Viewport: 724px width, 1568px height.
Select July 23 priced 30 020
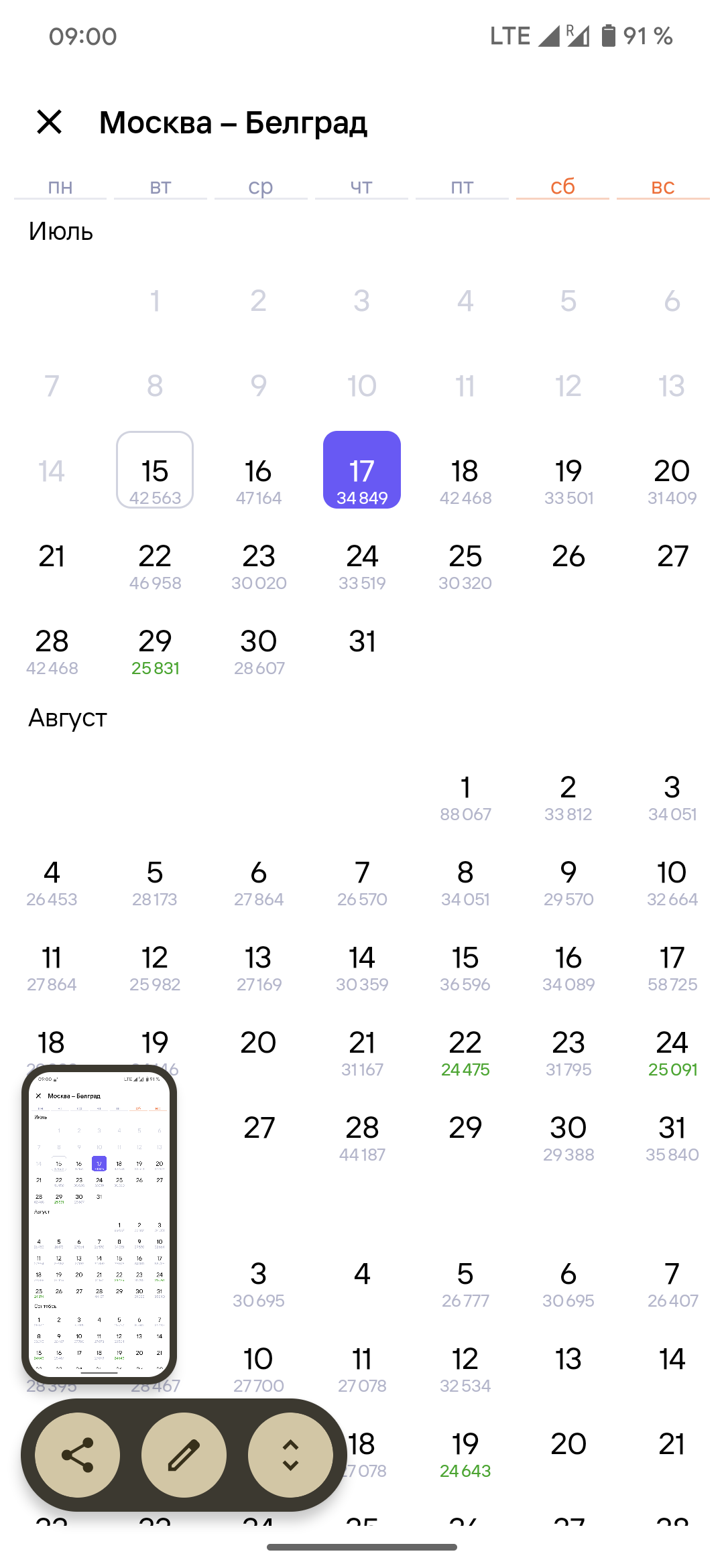[x=259, y=566]
